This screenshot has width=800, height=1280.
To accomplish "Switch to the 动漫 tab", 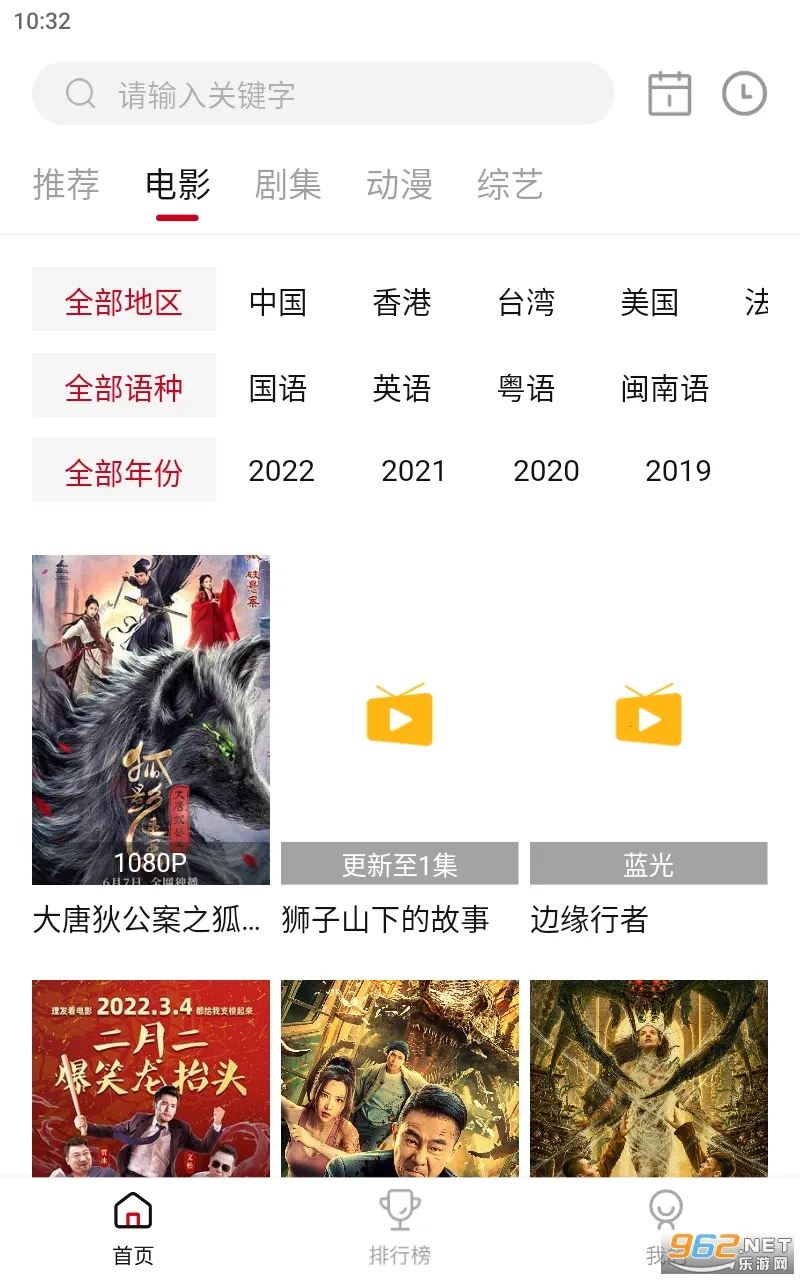I will [399, 185].
